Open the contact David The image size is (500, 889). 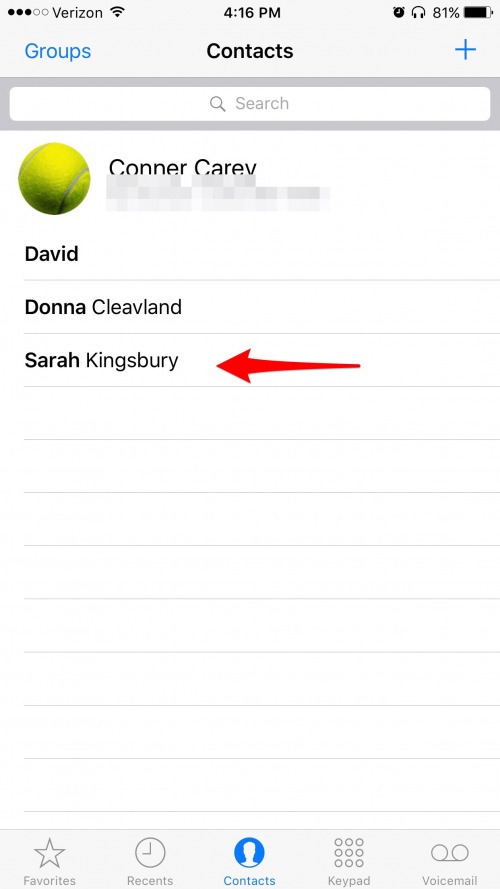(250, 253)
